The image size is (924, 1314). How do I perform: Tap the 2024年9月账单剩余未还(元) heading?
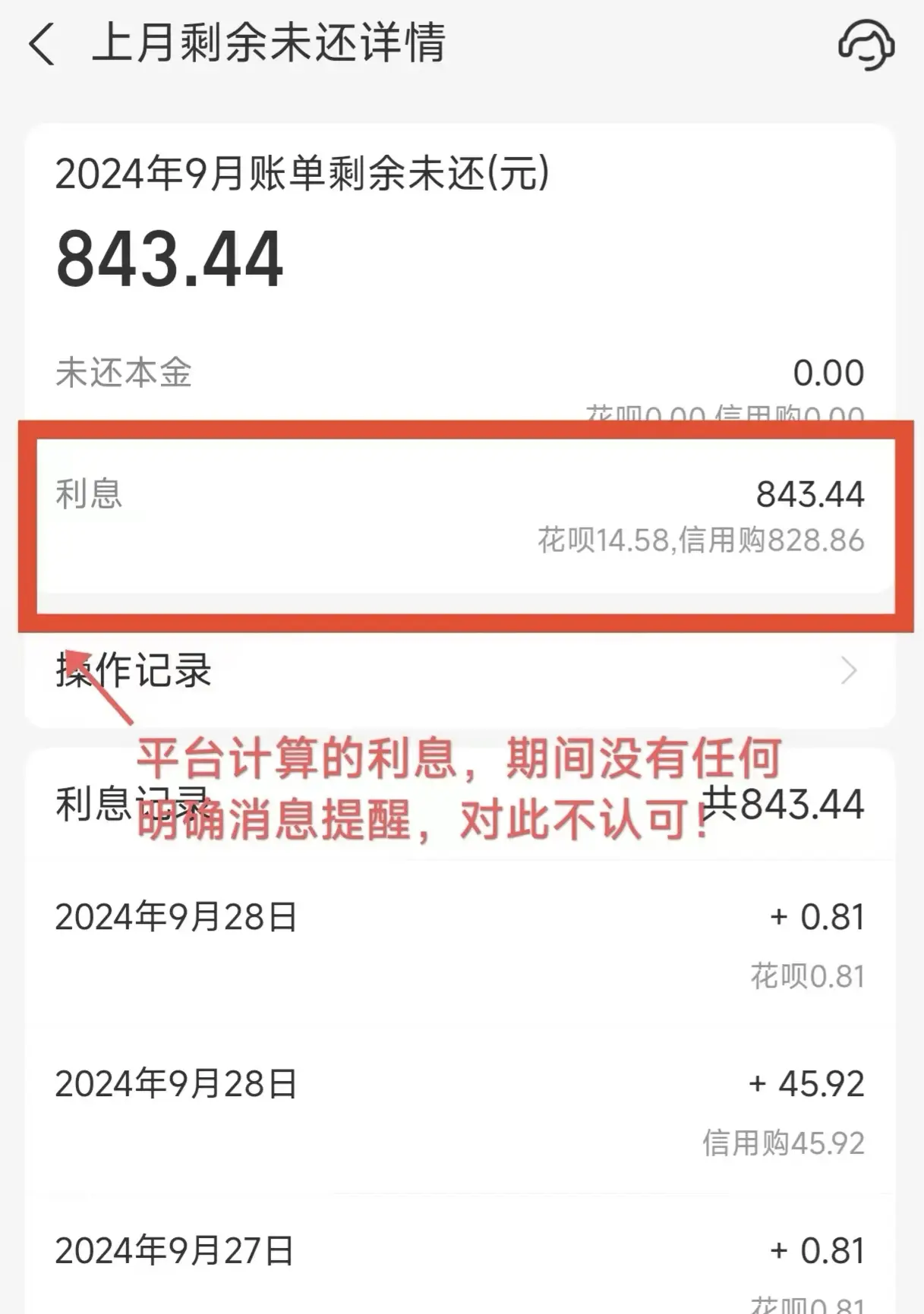coord(304,176)
